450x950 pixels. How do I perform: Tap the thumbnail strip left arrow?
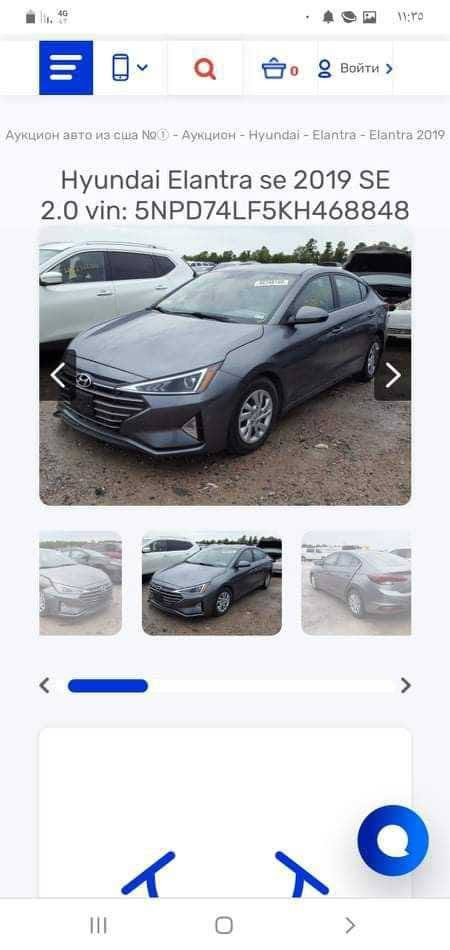(x=44, y=685)
